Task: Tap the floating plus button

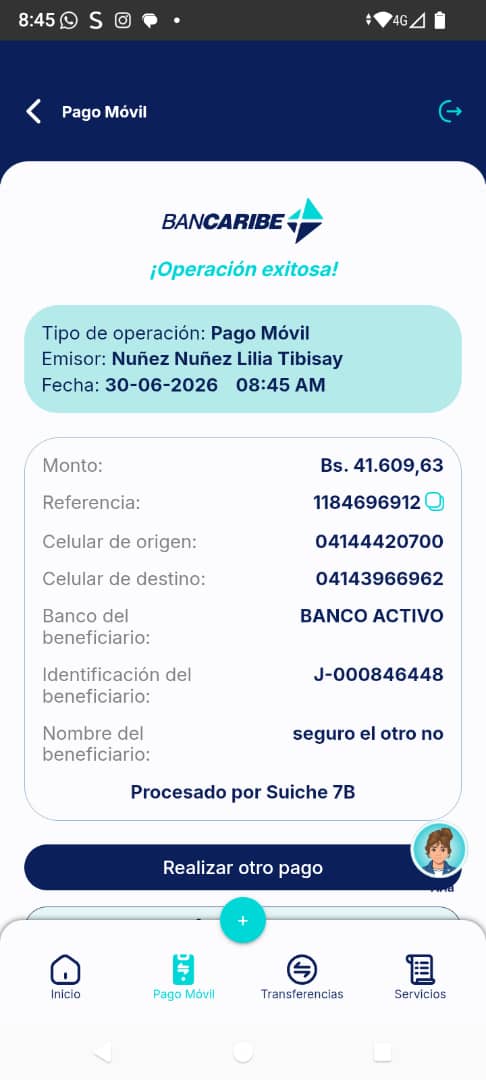Action: 242,920
